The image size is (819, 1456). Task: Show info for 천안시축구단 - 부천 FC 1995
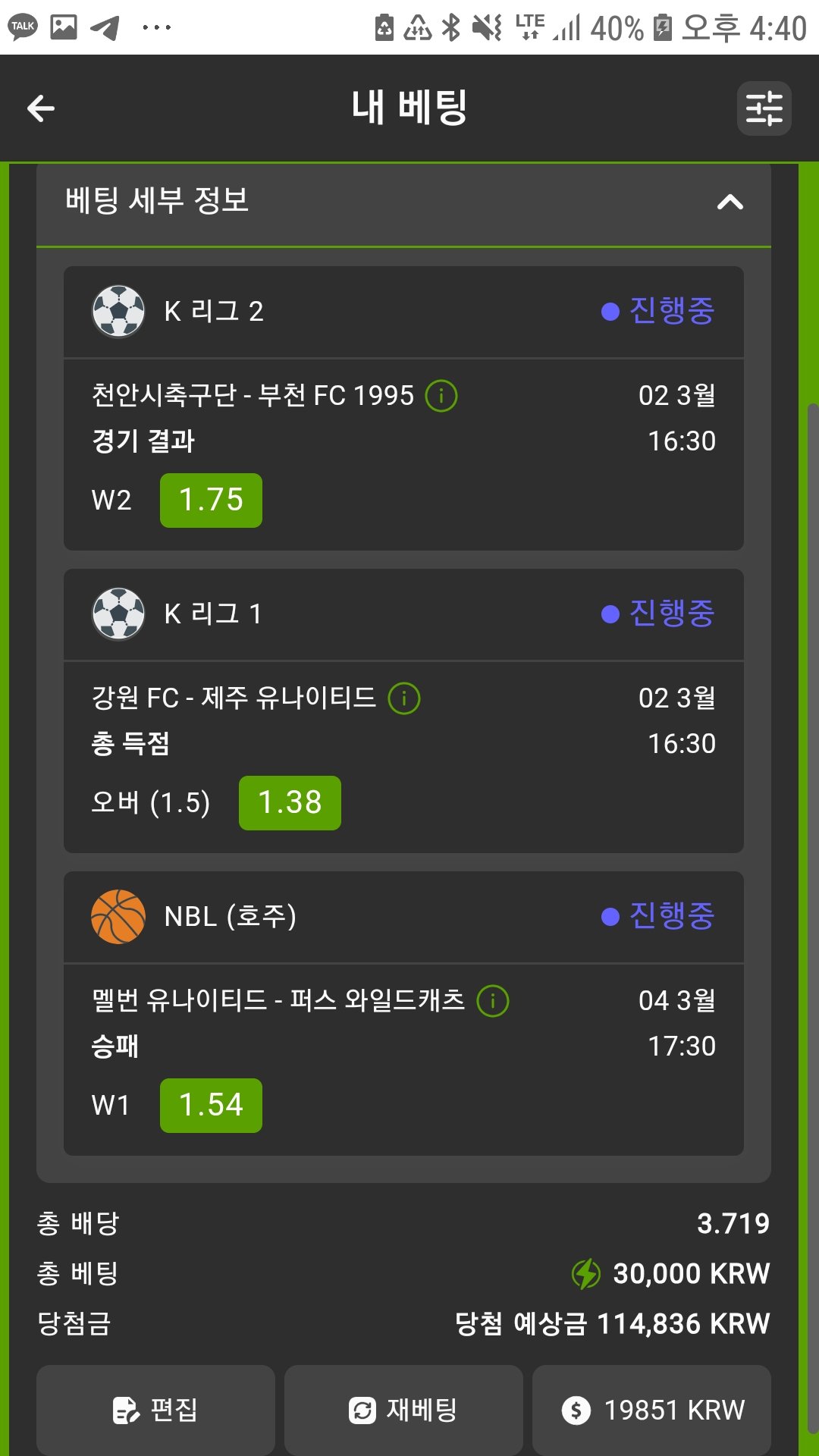[x=441, y=396]
